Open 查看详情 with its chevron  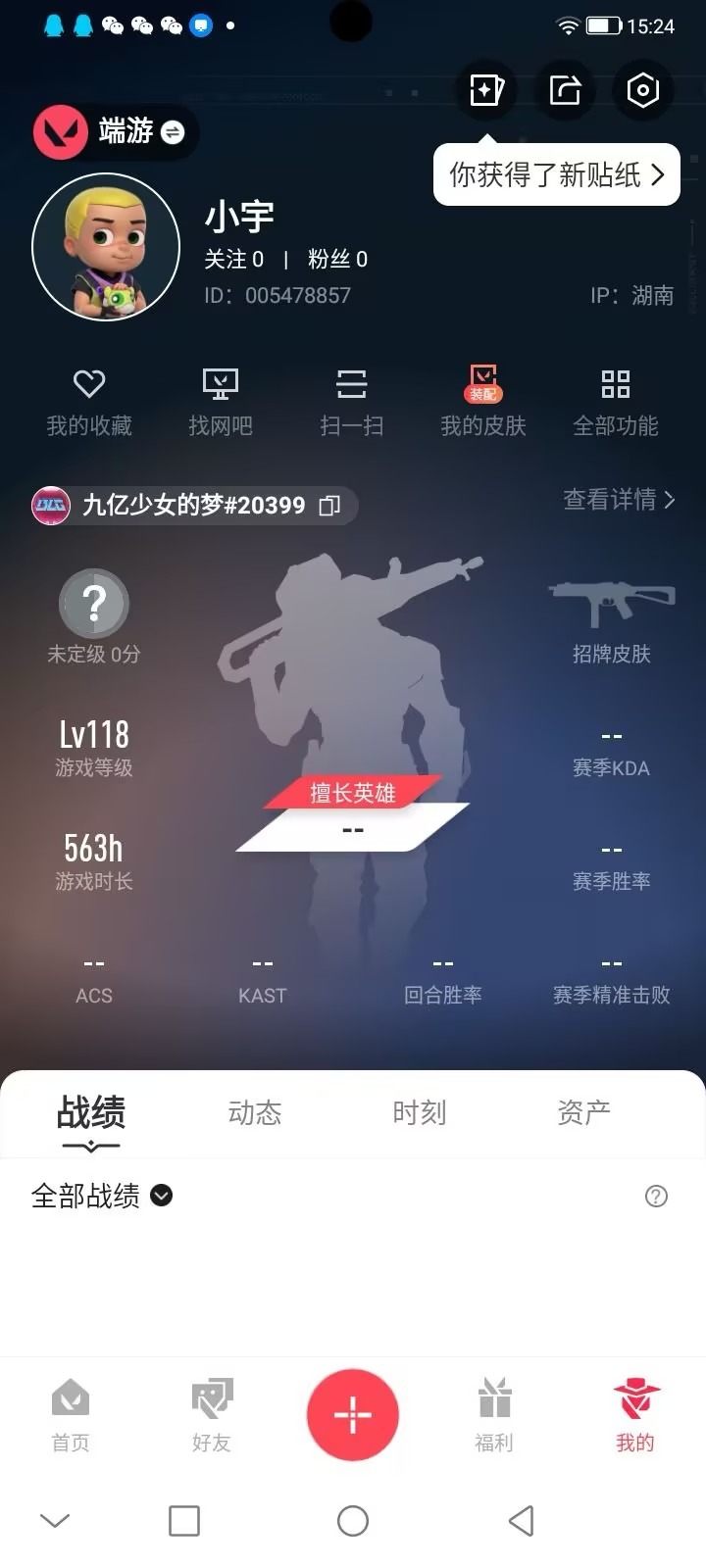point(620,501)
